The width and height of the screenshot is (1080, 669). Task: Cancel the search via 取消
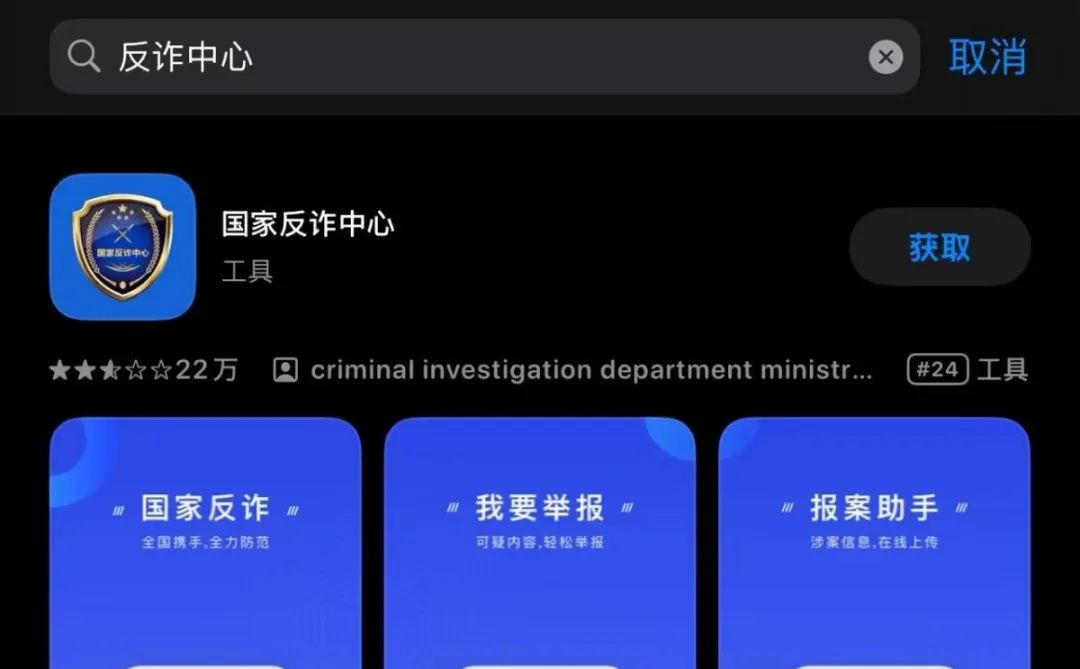[x=987, y=57]
